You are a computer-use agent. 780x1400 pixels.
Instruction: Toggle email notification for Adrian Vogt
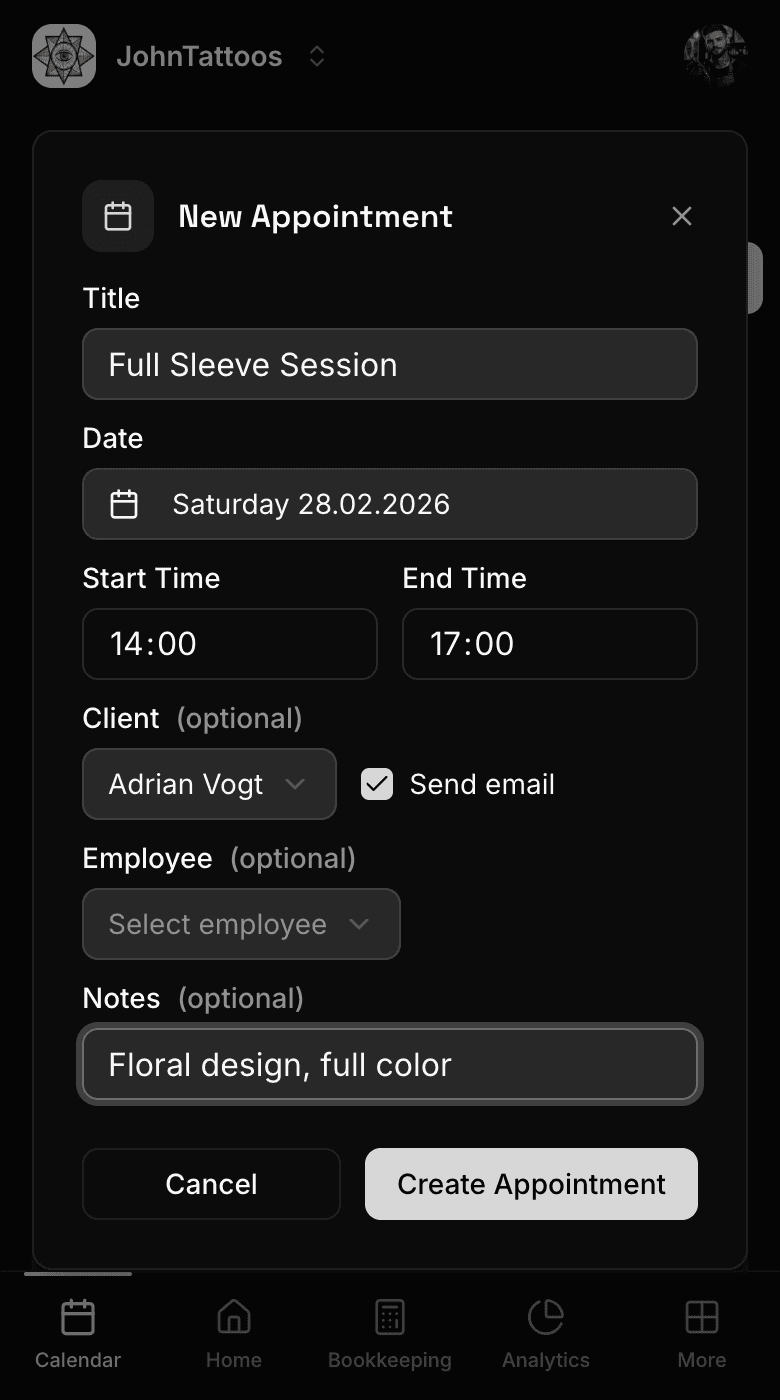376,784
